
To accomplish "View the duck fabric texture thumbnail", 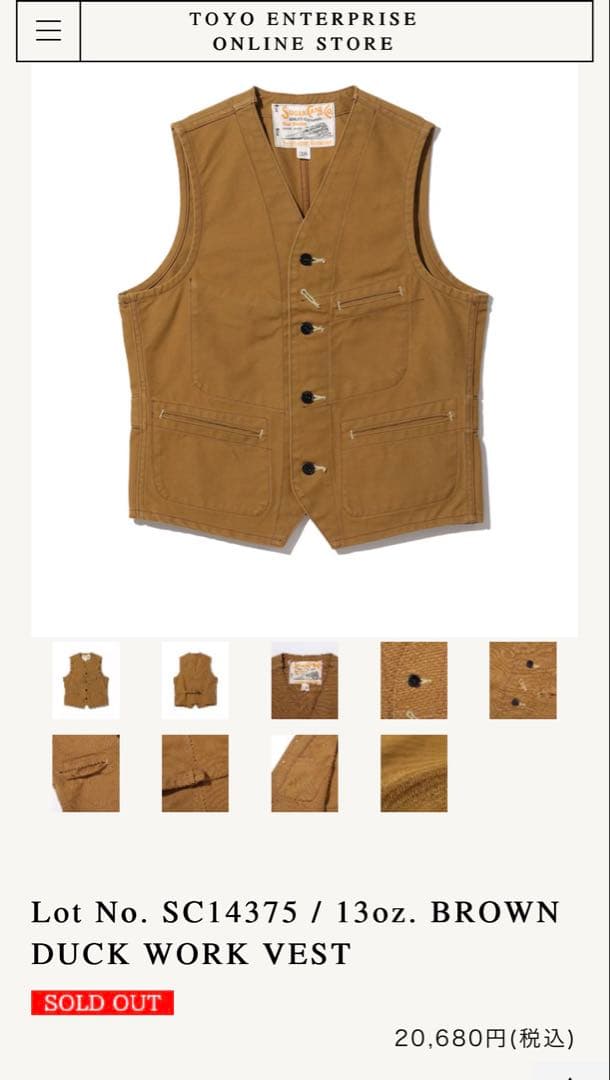I will coord(414,773).
